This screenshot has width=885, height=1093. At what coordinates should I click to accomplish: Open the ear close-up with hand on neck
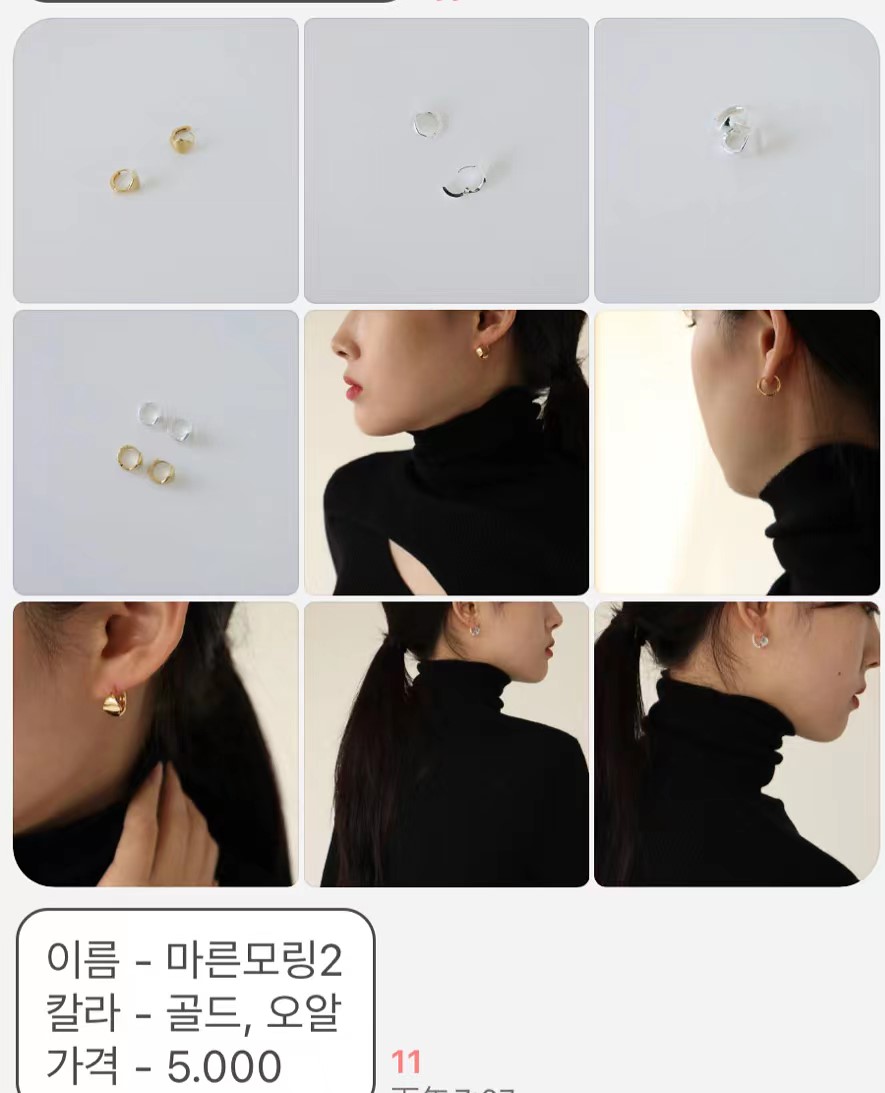(x=156, y=744)
